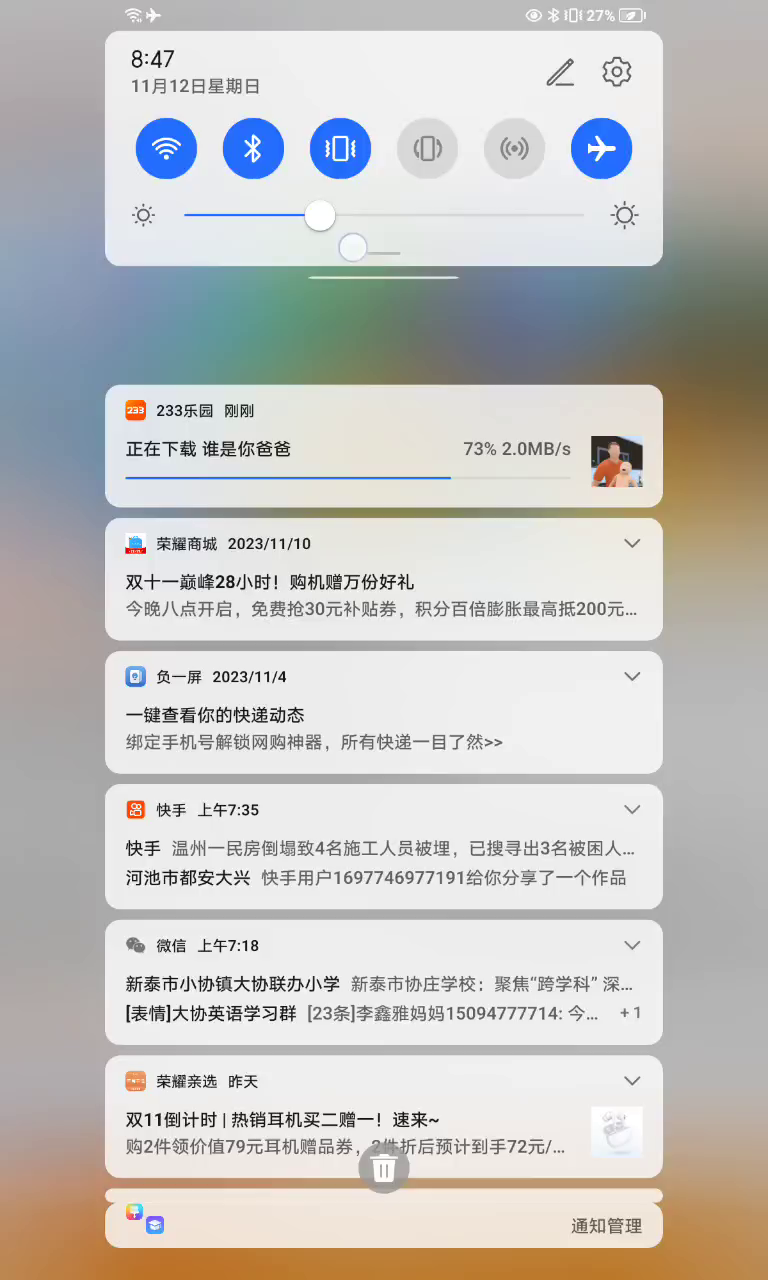Image resolution: width=768 pixels, height=1280 pixels.
Task: Expand the 快手 notification
Action: pos(632,809)
